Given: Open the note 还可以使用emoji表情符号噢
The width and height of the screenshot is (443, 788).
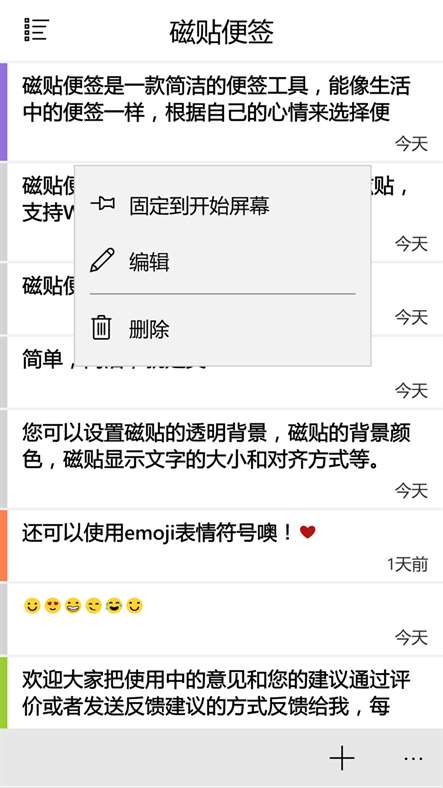Looking at the screenshot, I should tap(222, 546).
